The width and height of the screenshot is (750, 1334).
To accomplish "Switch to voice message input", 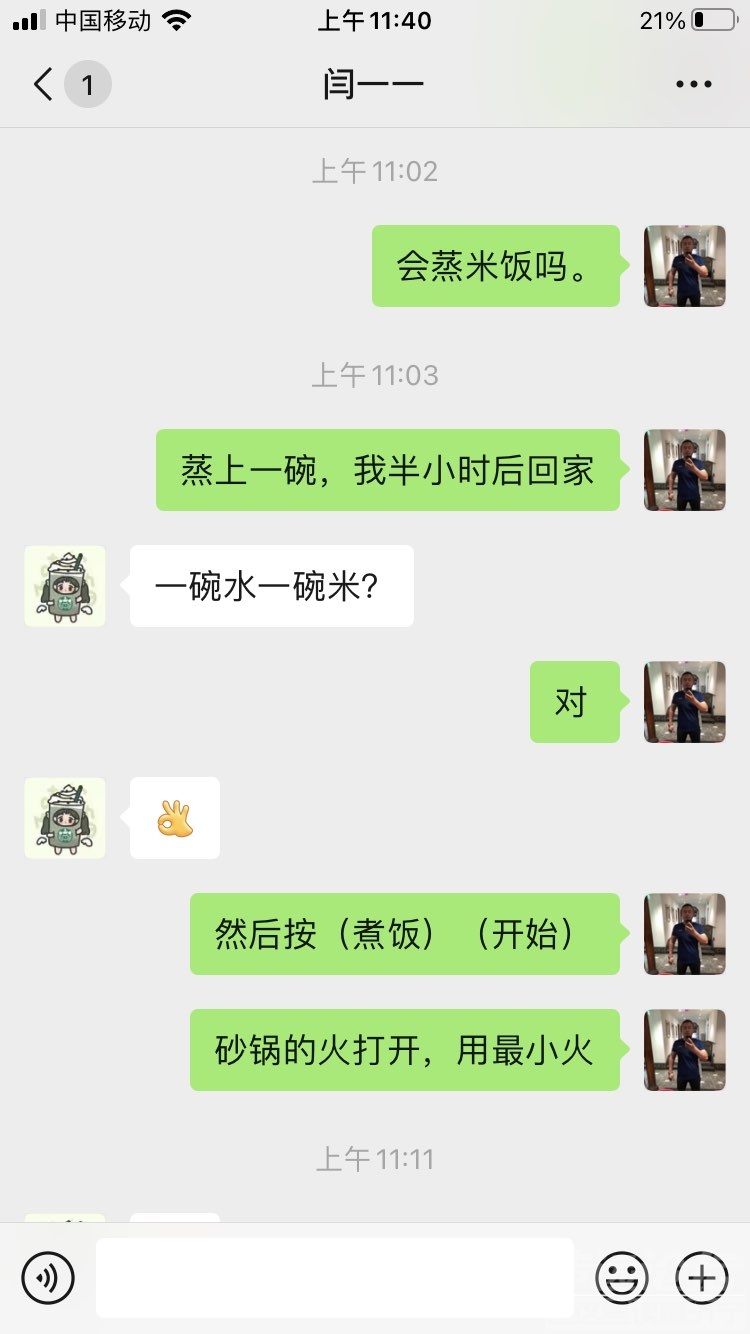I will 48,1277.
